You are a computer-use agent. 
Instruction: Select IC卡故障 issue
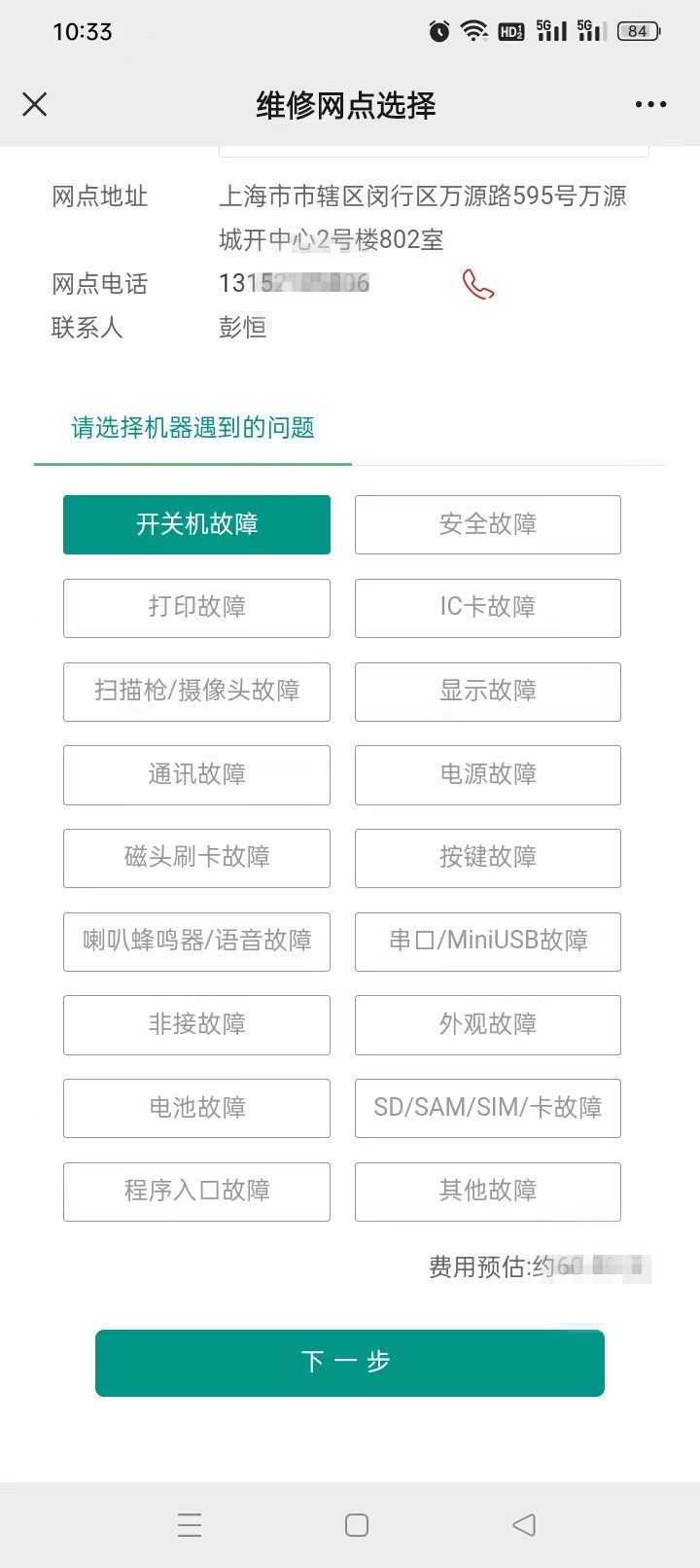488,608
